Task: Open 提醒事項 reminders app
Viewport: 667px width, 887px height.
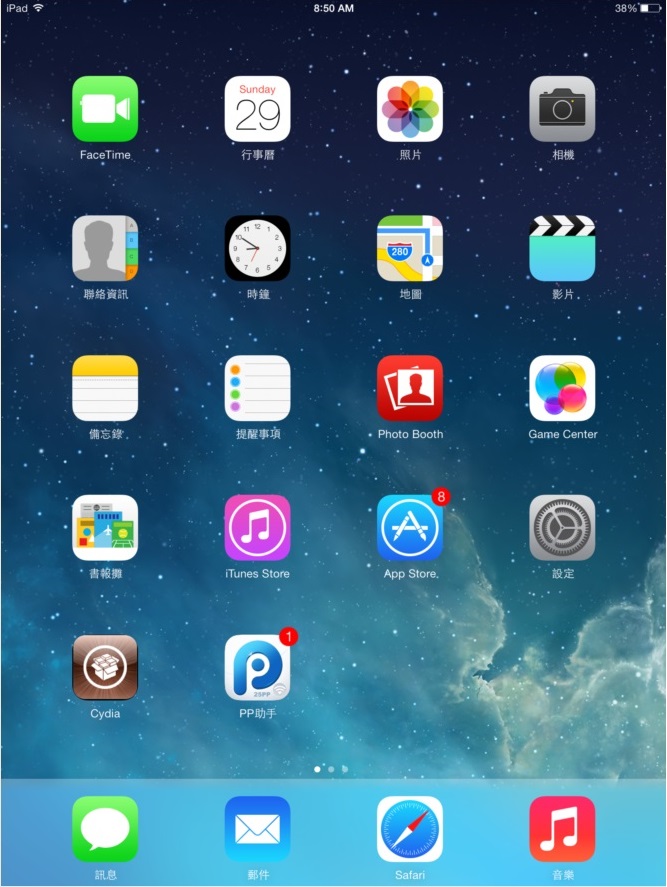Action: 257,388
